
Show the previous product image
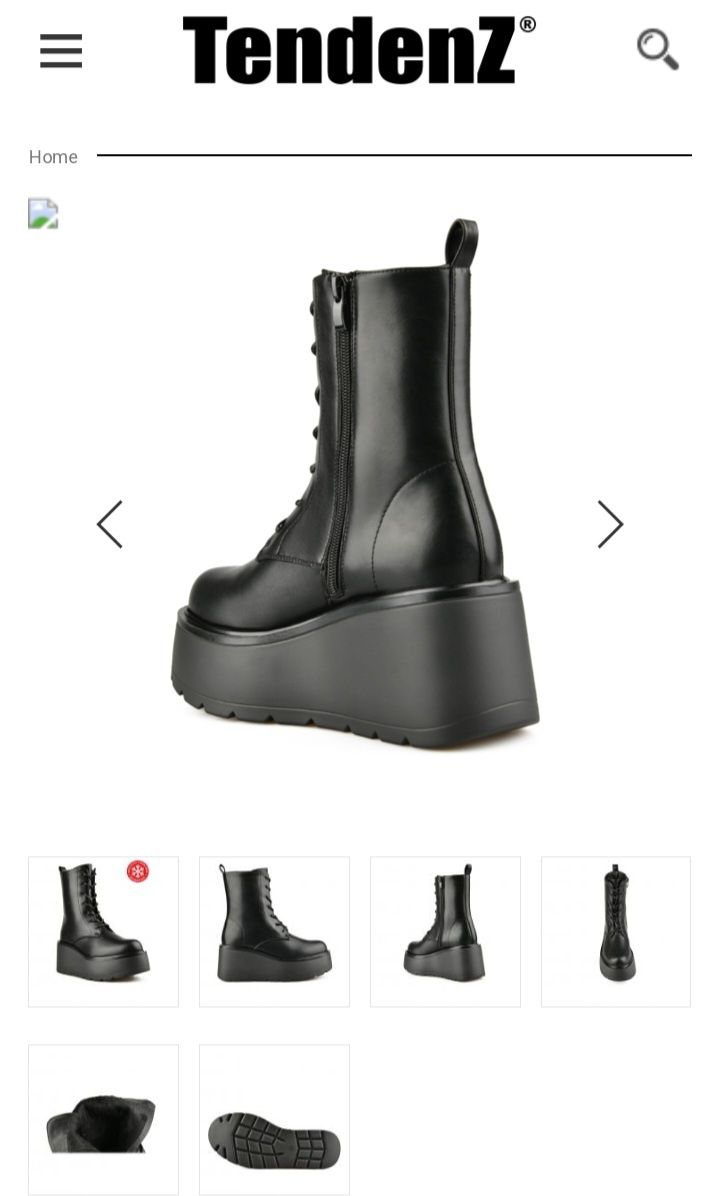(x=110, y=525)
